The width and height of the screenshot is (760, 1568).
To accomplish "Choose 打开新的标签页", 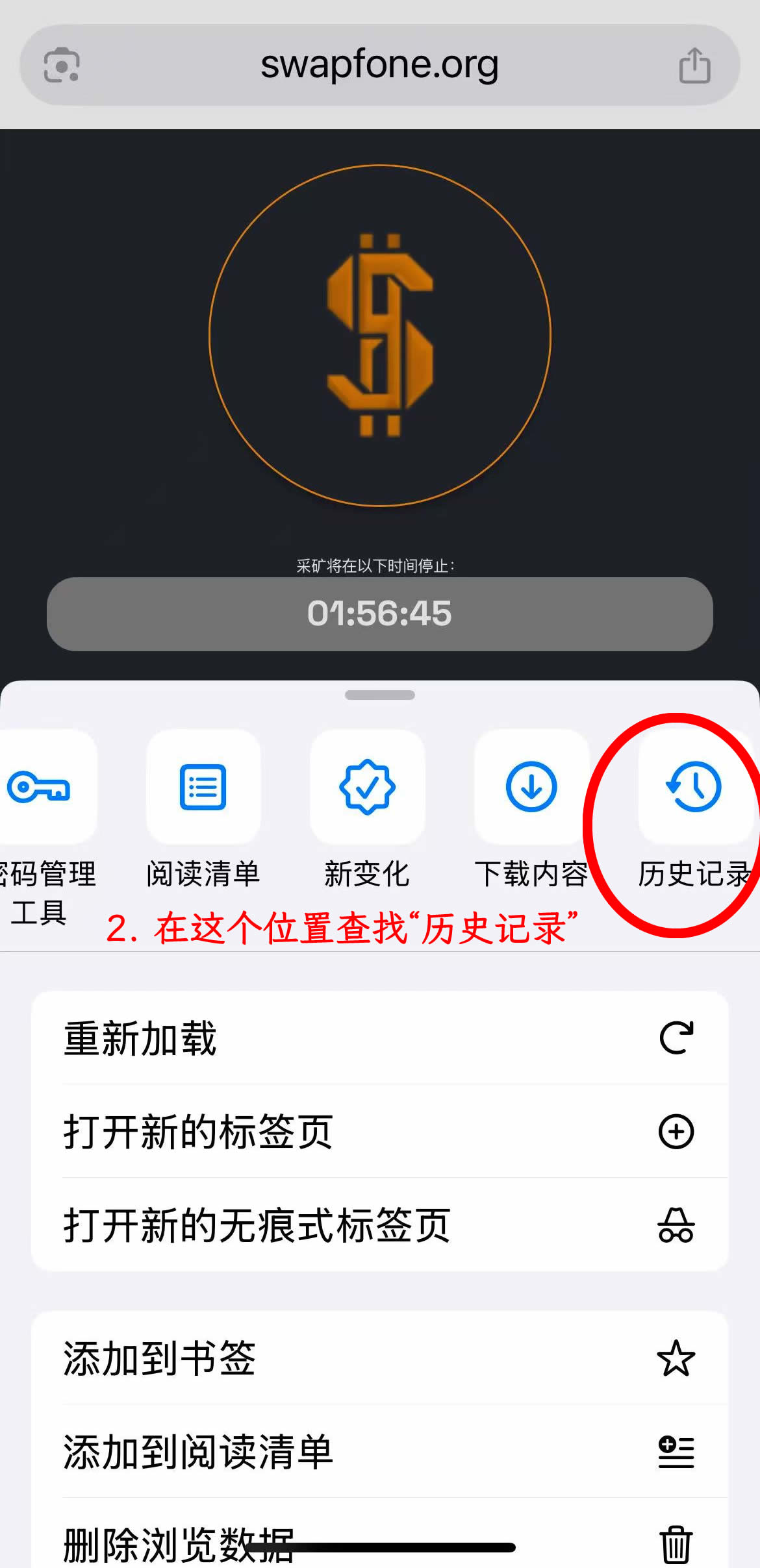I will [x=380, y=1131].
